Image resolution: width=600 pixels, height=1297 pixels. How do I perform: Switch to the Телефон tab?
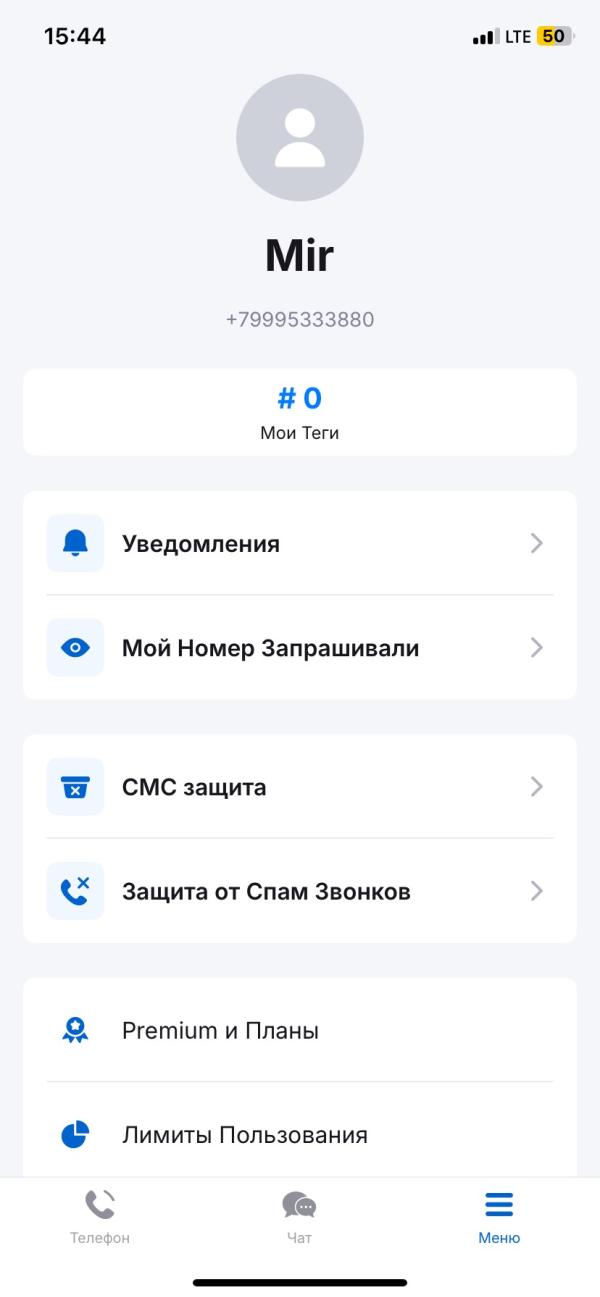click(100, 1216)
